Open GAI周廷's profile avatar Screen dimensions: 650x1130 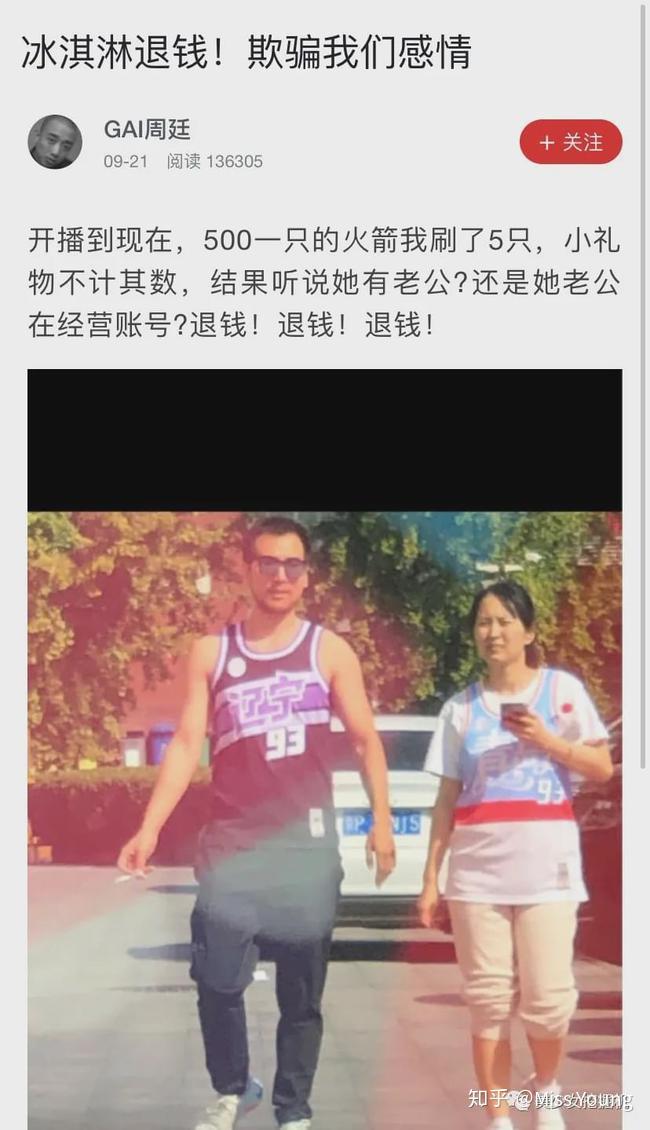(55, 142)
